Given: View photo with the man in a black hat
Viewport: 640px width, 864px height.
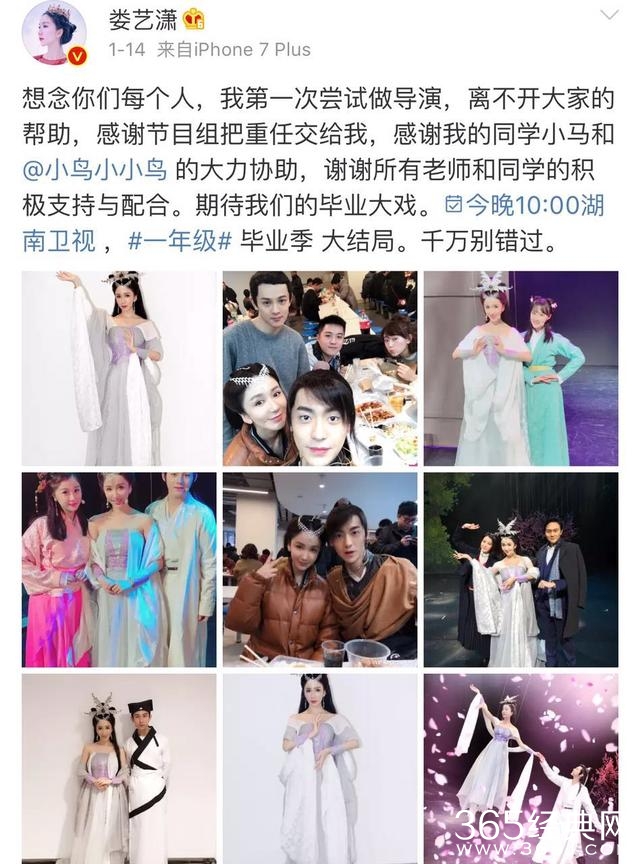Looking at the screenshot, I should click(120, 767).
